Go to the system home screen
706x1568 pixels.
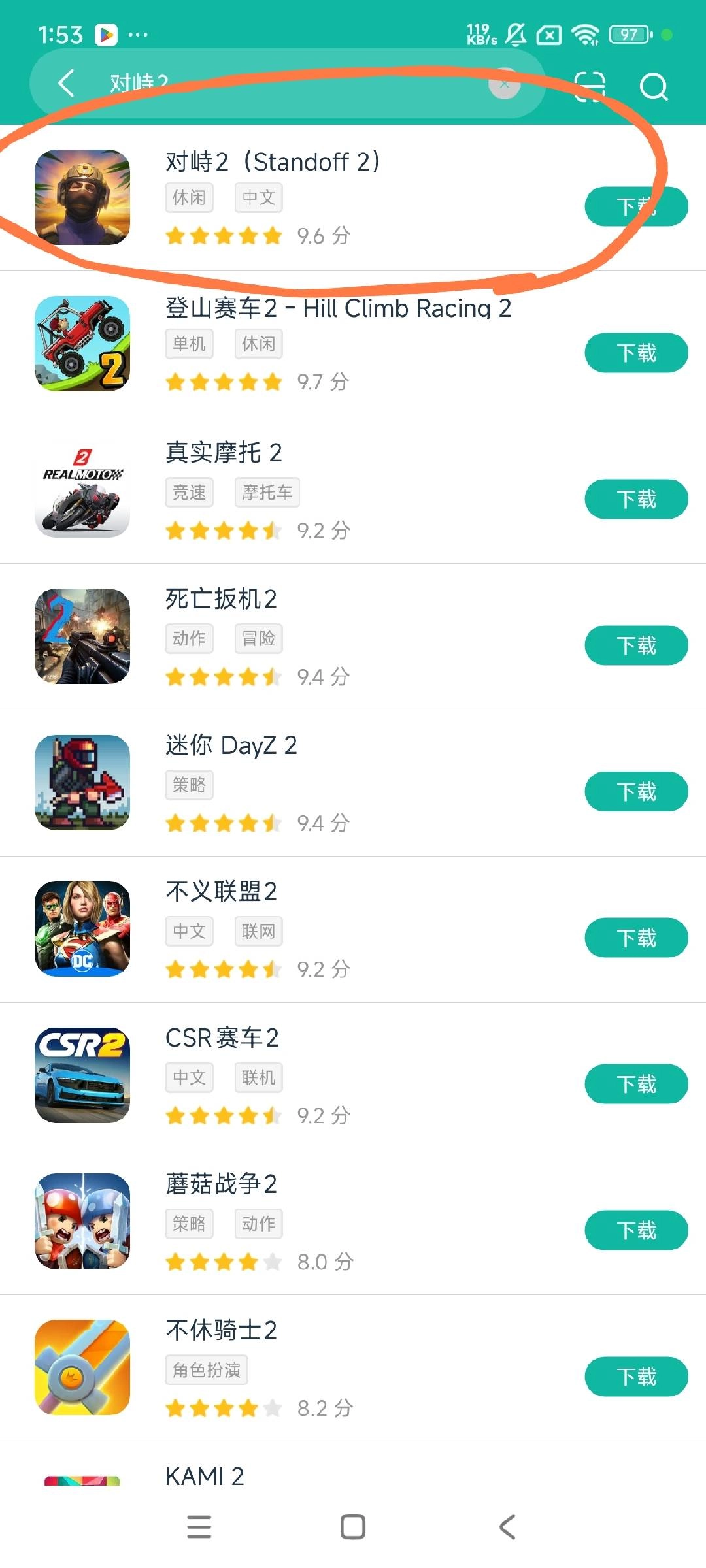(x=353, y=1527)
